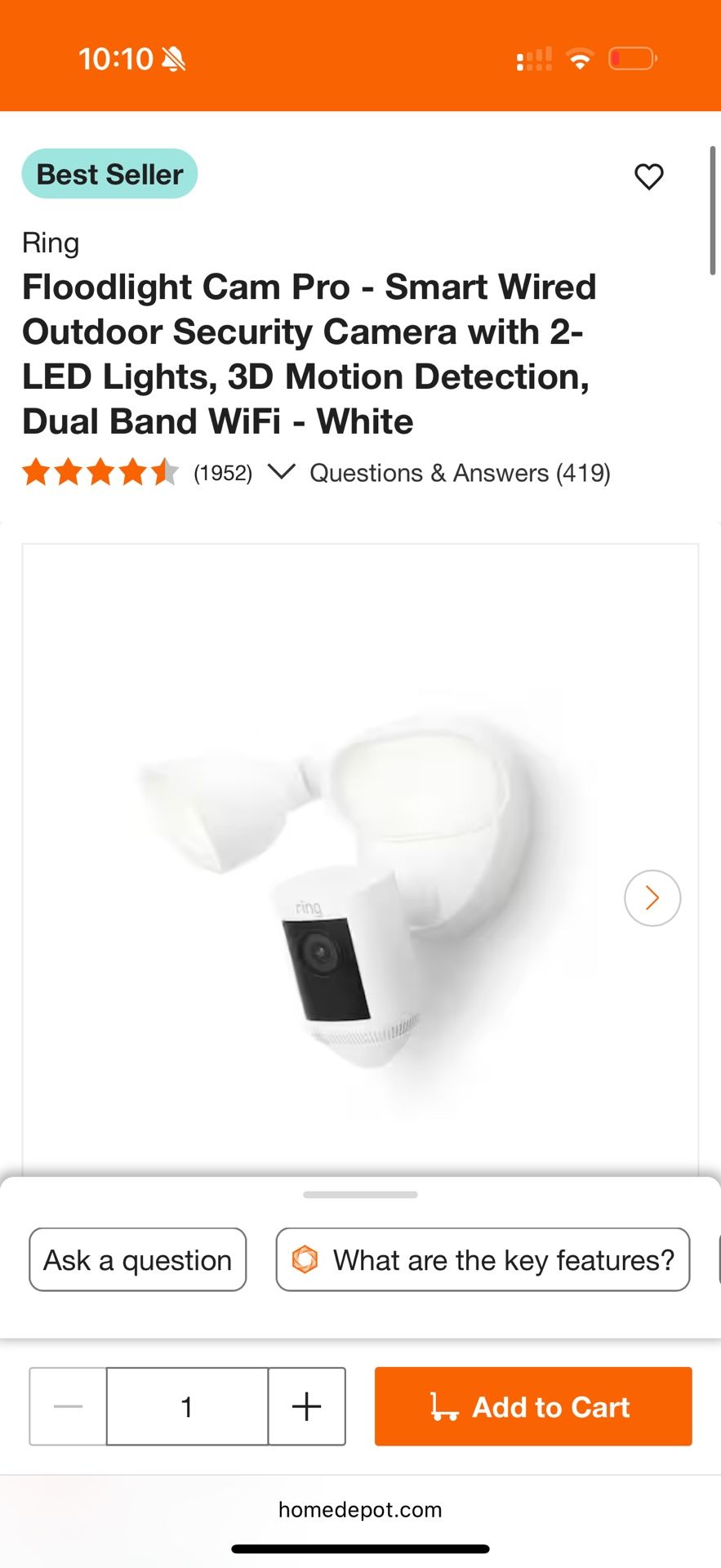Viewport: 721px width, 1568px height.
Task: Decrease quantity with the minus button
Action: pyautogui.click(x=68, y=1406)
